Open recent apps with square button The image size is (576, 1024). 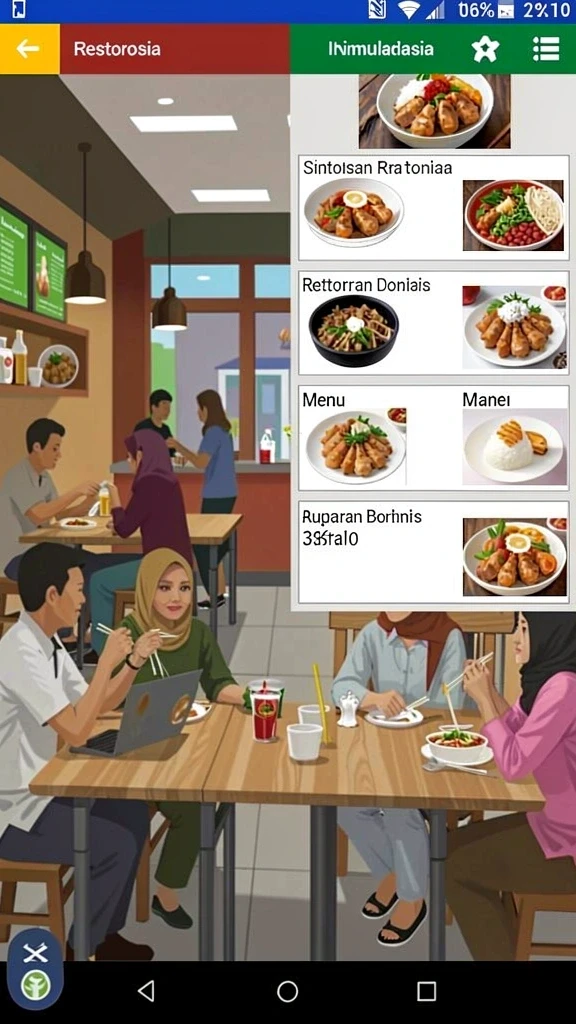(426, 991)
